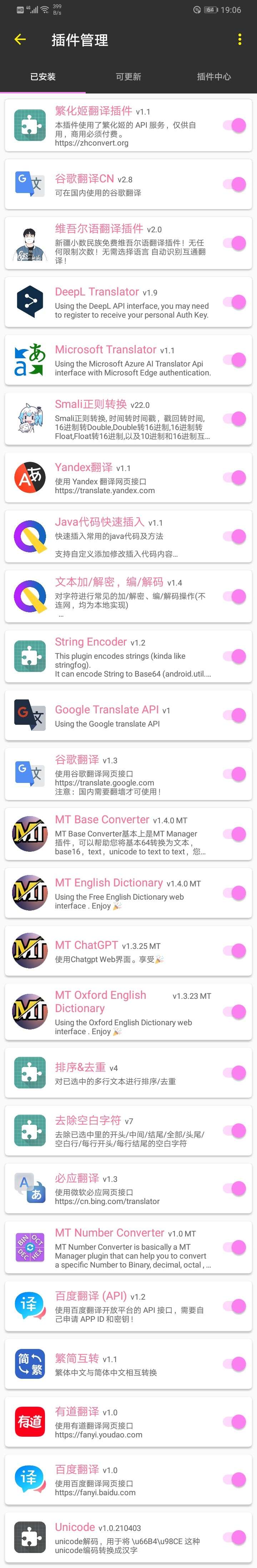The image size is (257, 1568).
Task: Toggle the 排序&去重 plugin switch
Action: (235, 1073)
